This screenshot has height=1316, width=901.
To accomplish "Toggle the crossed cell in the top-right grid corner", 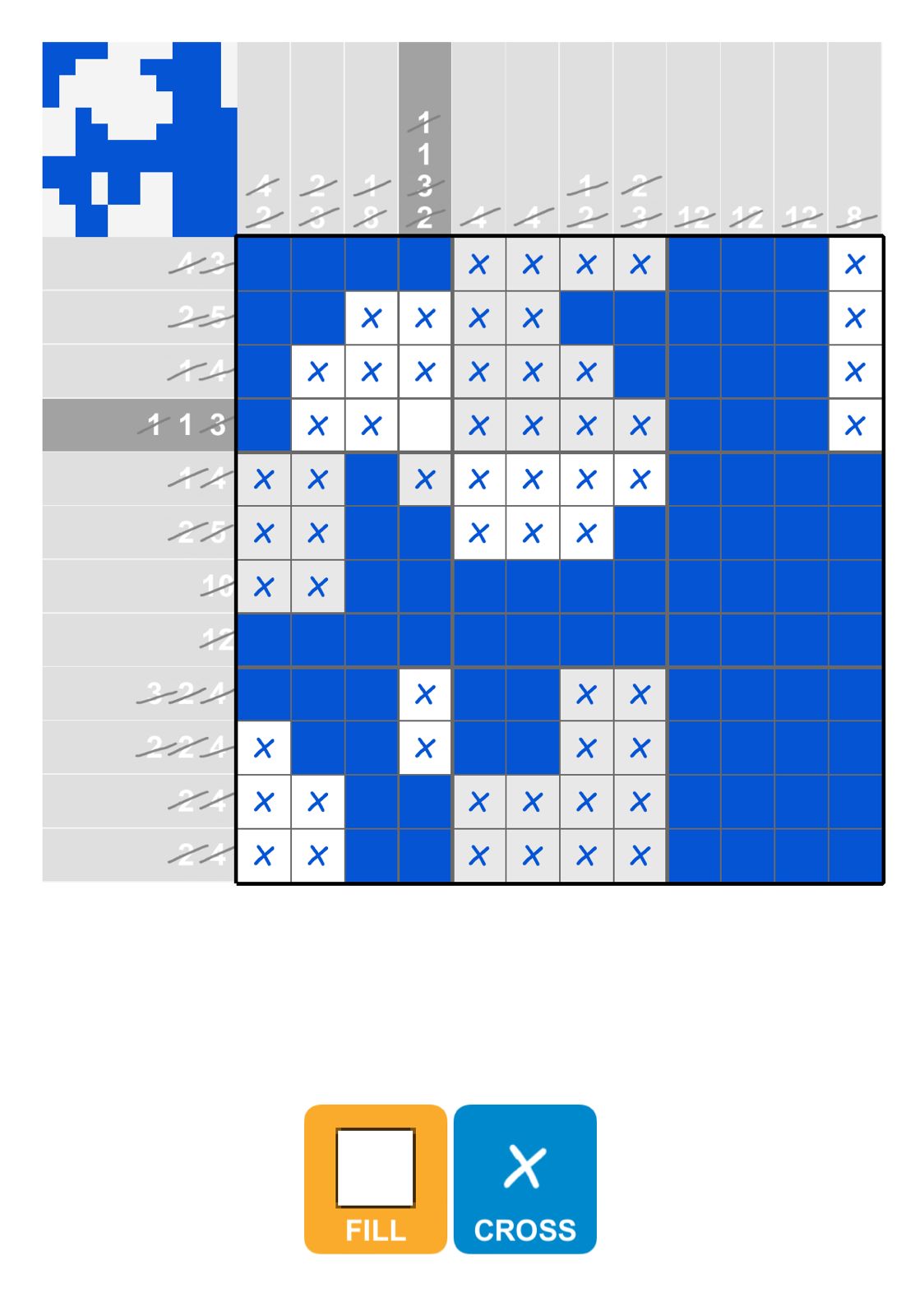I will (x=855, y=263).
